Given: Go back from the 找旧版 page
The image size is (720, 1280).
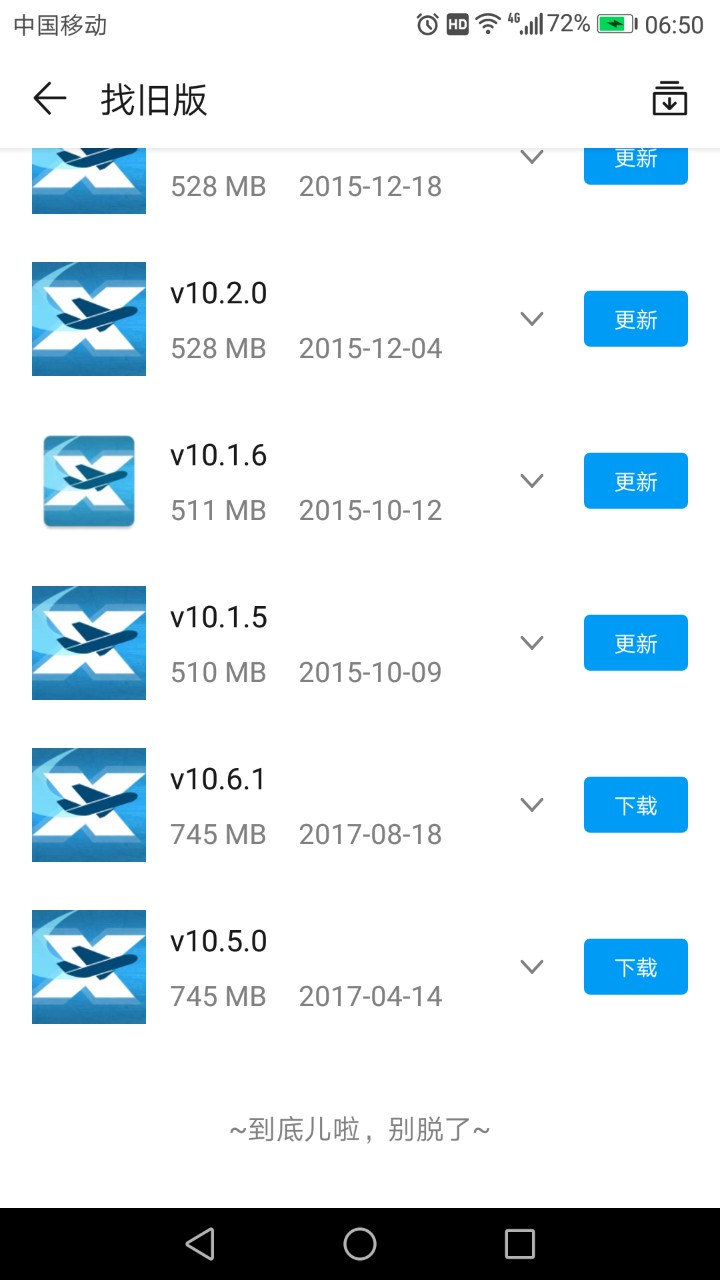Looking at the screenshot, I should point(49,99).
